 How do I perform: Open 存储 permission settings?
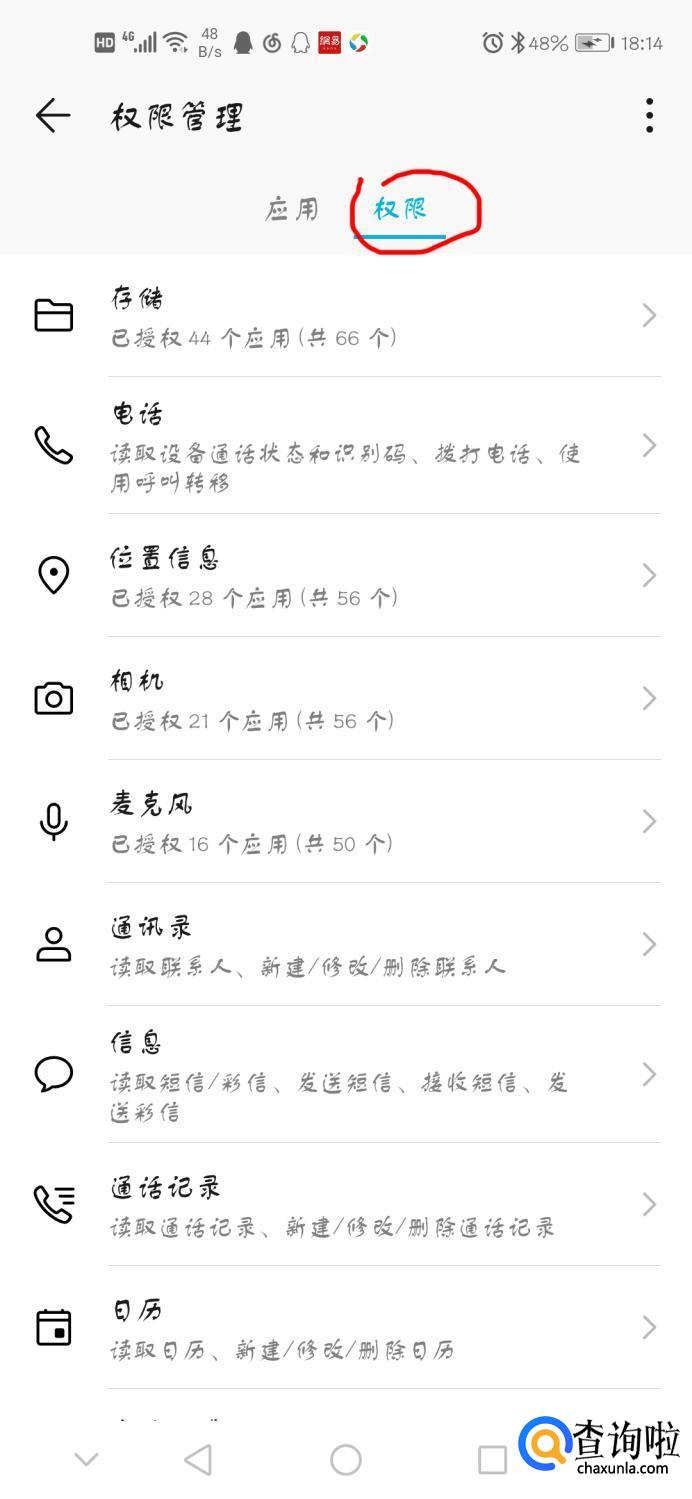(346, 316)
